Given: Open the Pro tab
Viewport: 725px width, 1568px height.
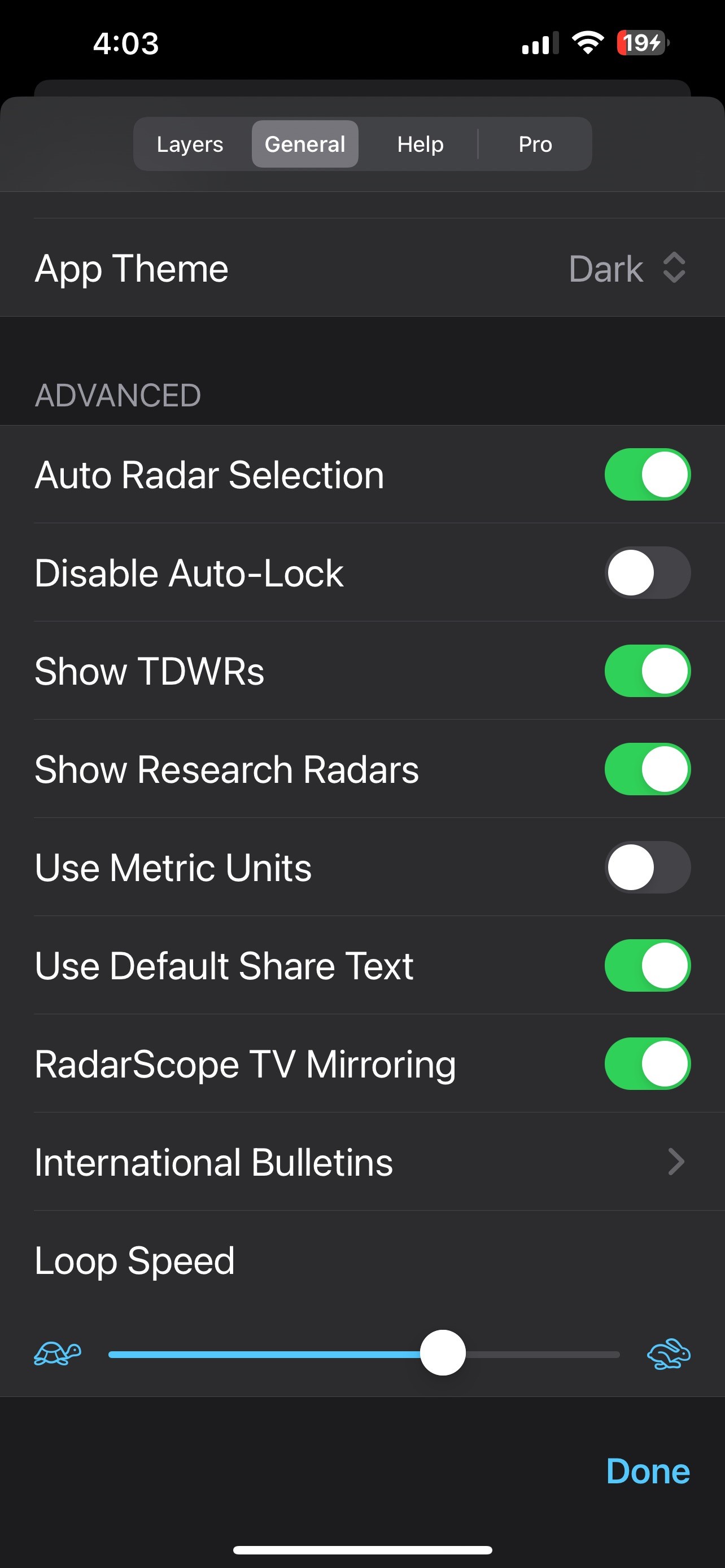Looking at the screenshot, I should tap(535, 144).
